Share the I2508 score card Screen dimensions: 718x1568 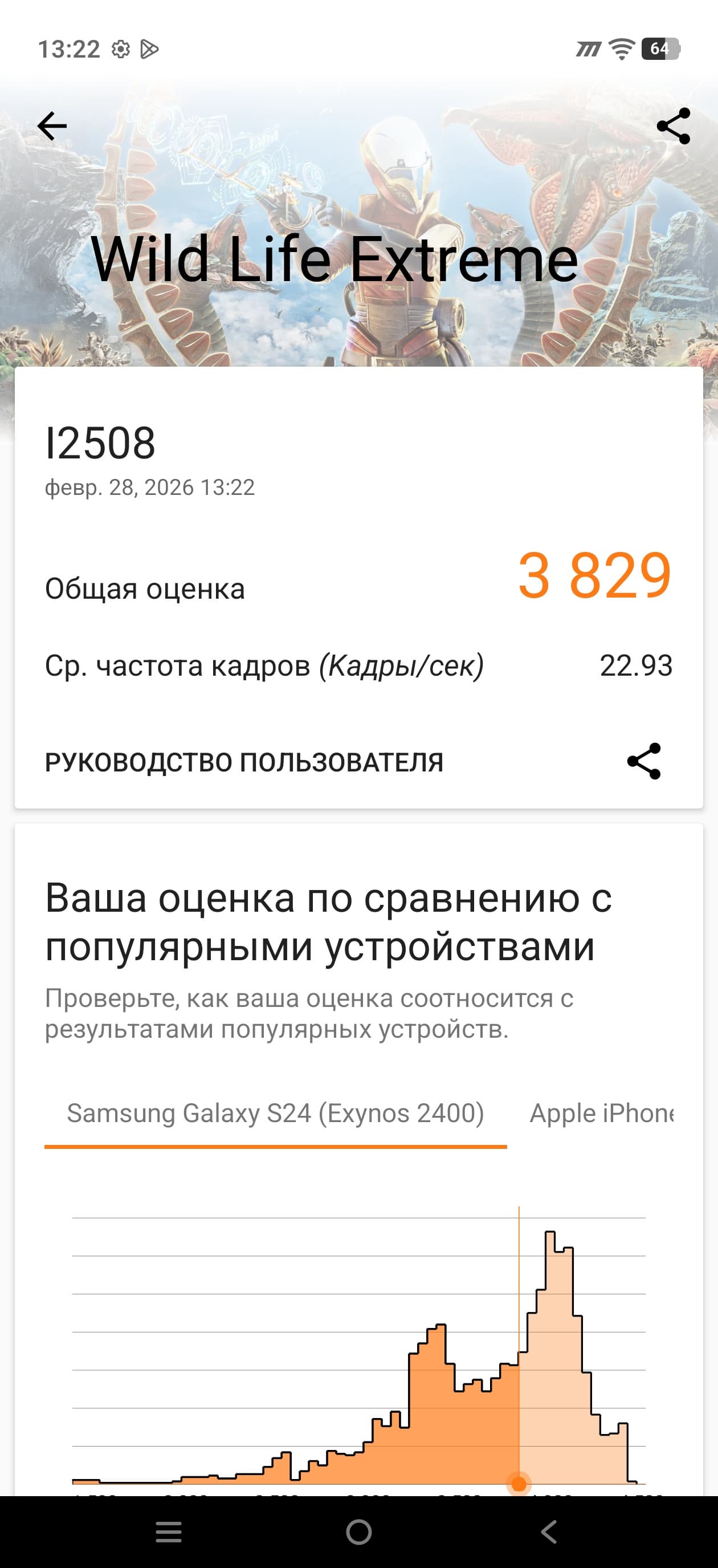coord(644,761)
